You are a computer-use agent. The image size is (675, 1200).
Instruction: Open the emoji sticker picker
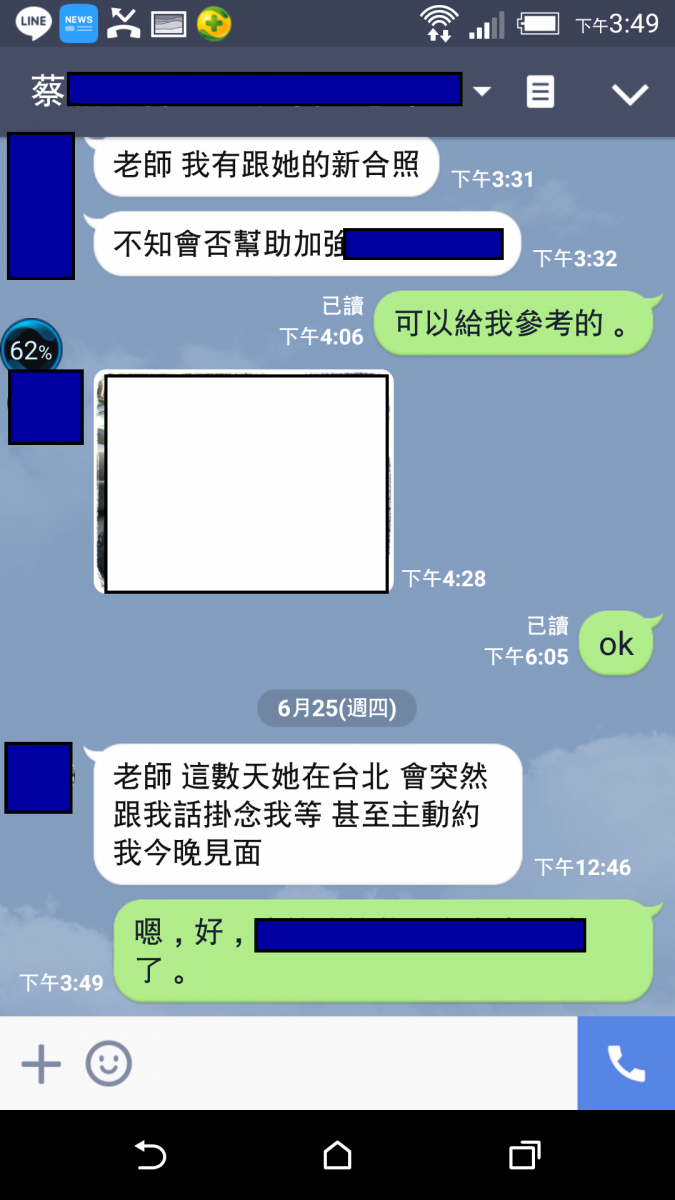point(108,1063)
